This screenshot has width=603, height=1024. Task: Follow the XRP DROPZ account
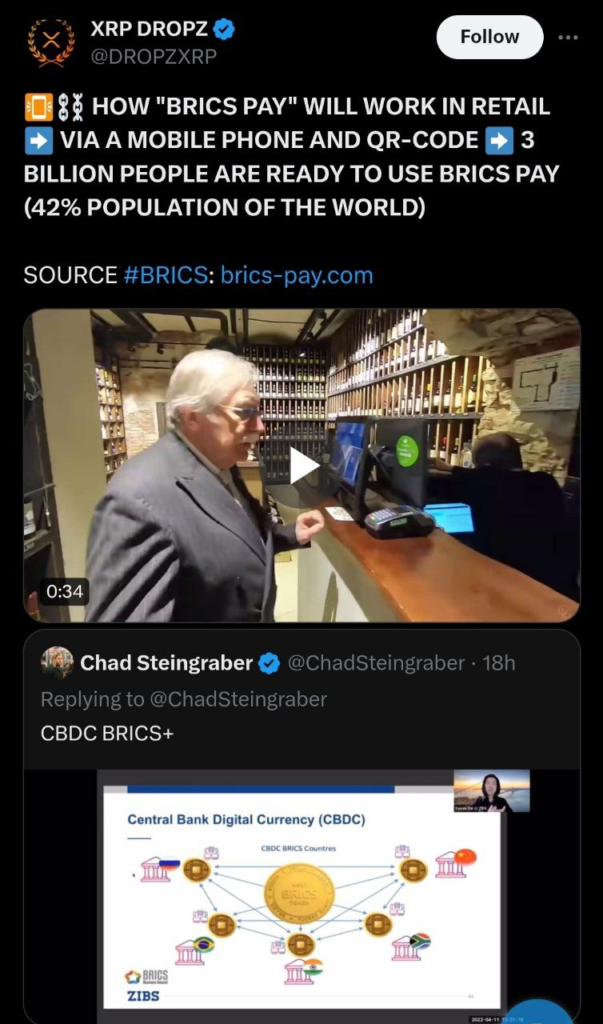tap(489, 37)
